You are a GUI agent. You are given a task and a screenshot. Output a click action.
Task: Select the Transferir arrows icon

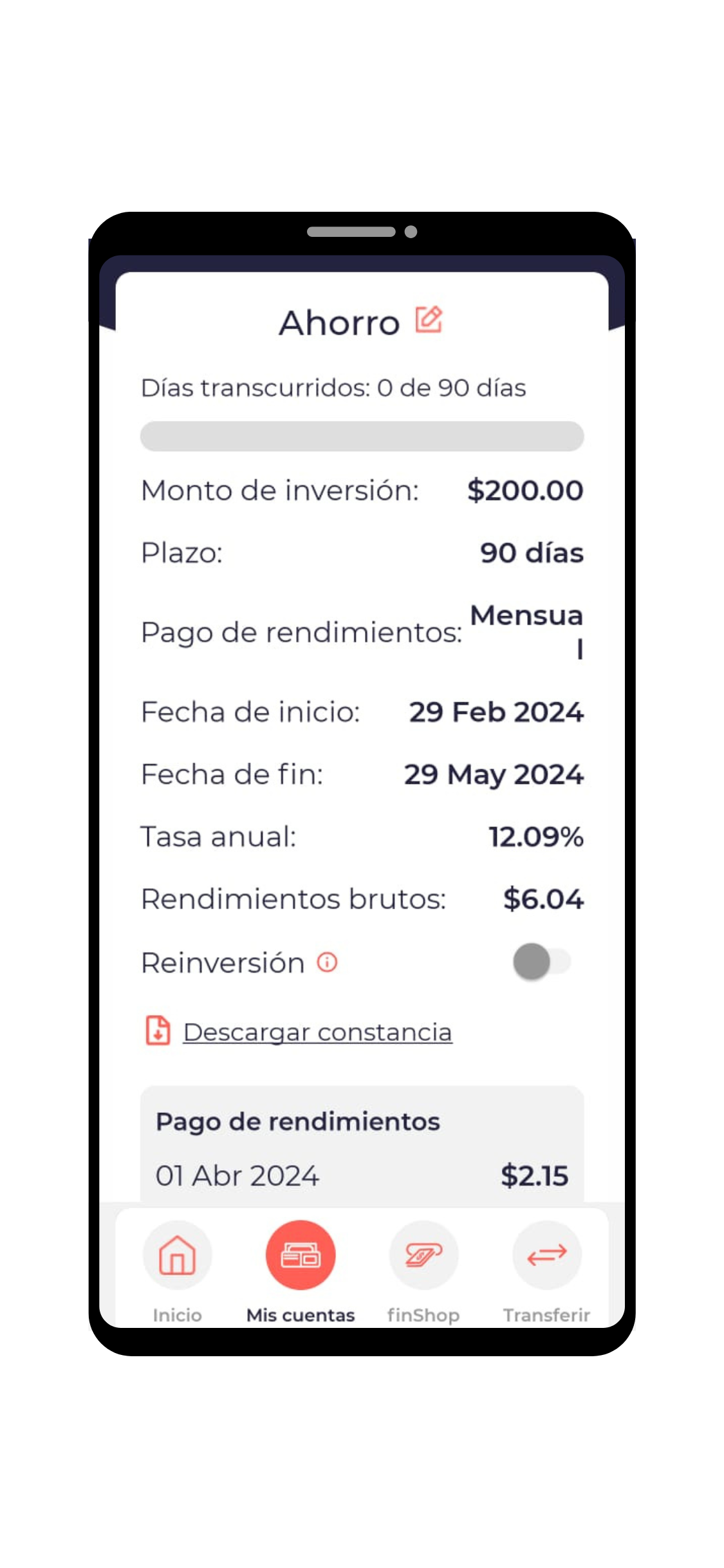coord(546,1254)
